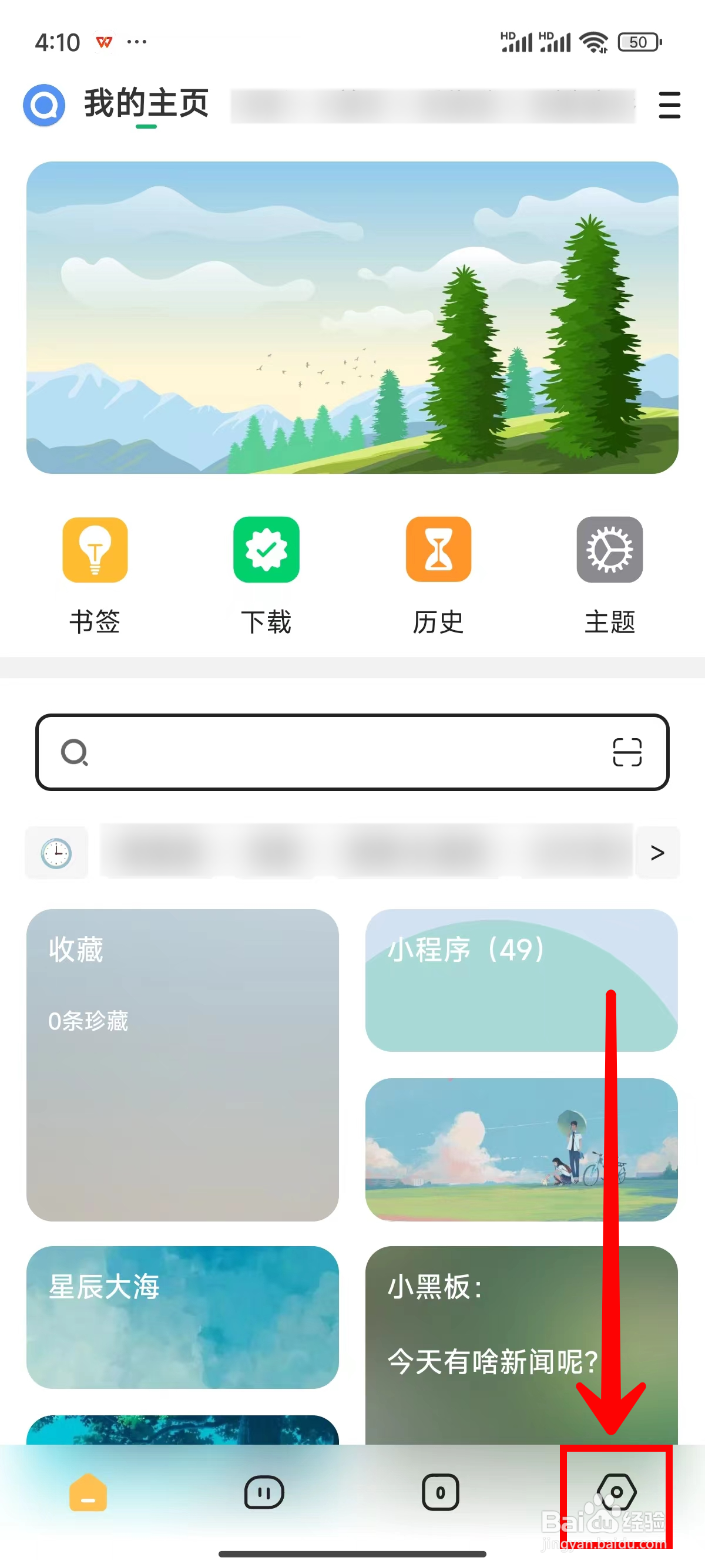Image resolution: width=705 pixels, height=1568 pixels.
Task: Switch to the 我的主页 tab
Action: pos(146,103)
